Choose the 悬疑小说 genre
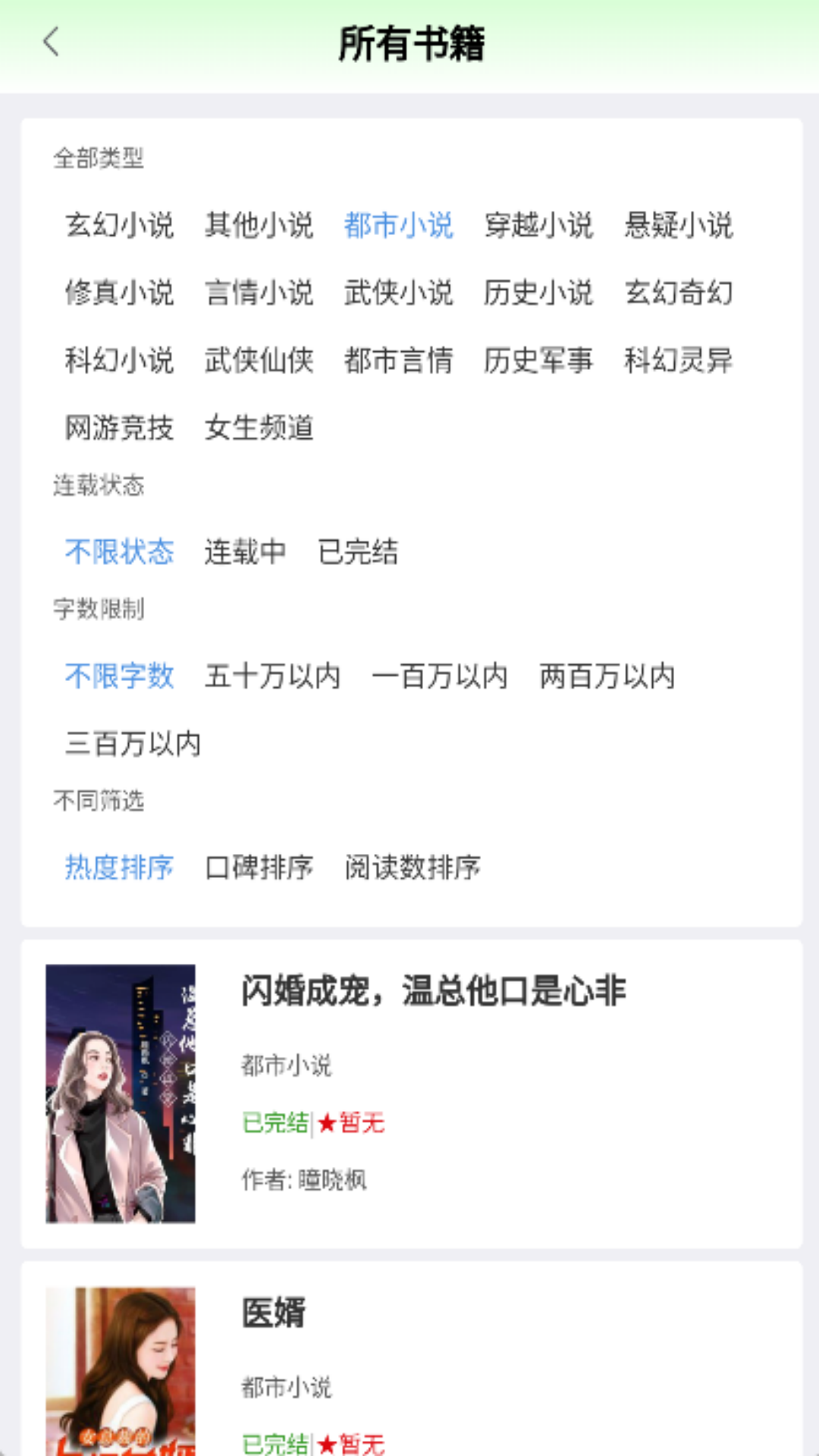This screenshot has height=1456, width=819. (679, 224)
